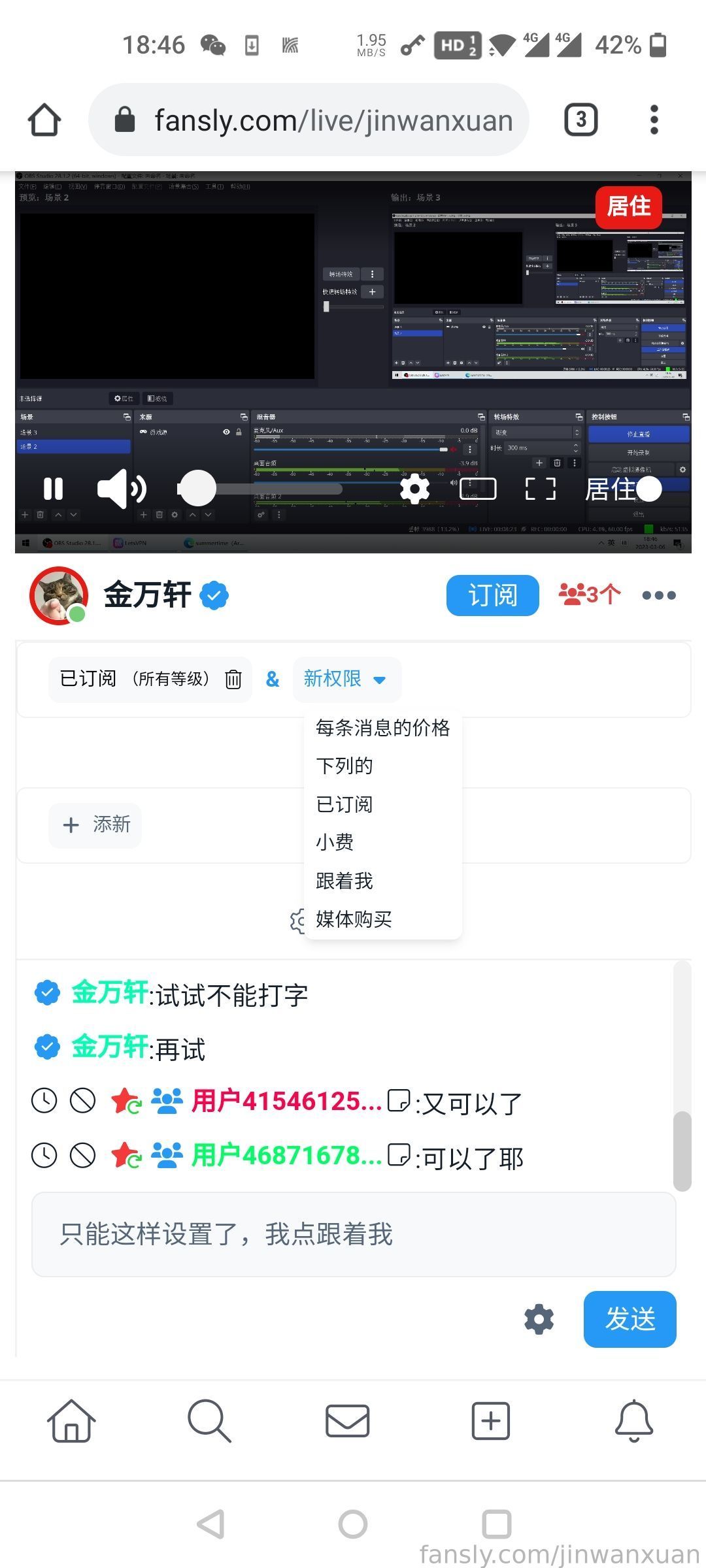Select 跟着我 in the dropdown
Viewport: 706px width, 1568px height.
pos(345,881)
